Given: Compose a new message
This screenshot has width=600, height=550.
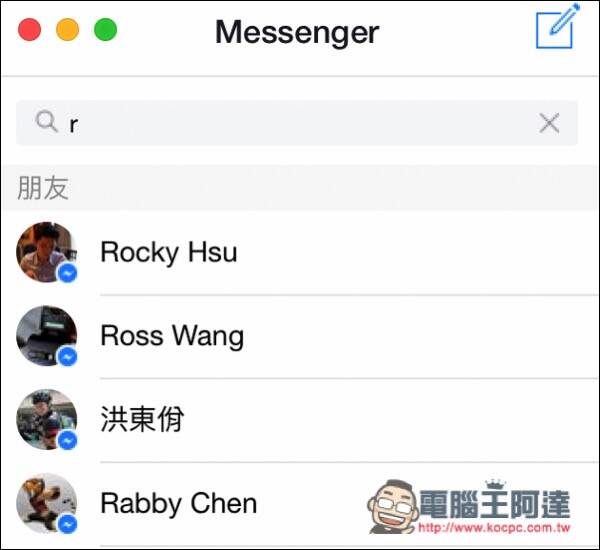Looking at the screenshot, I should (557, 27).
